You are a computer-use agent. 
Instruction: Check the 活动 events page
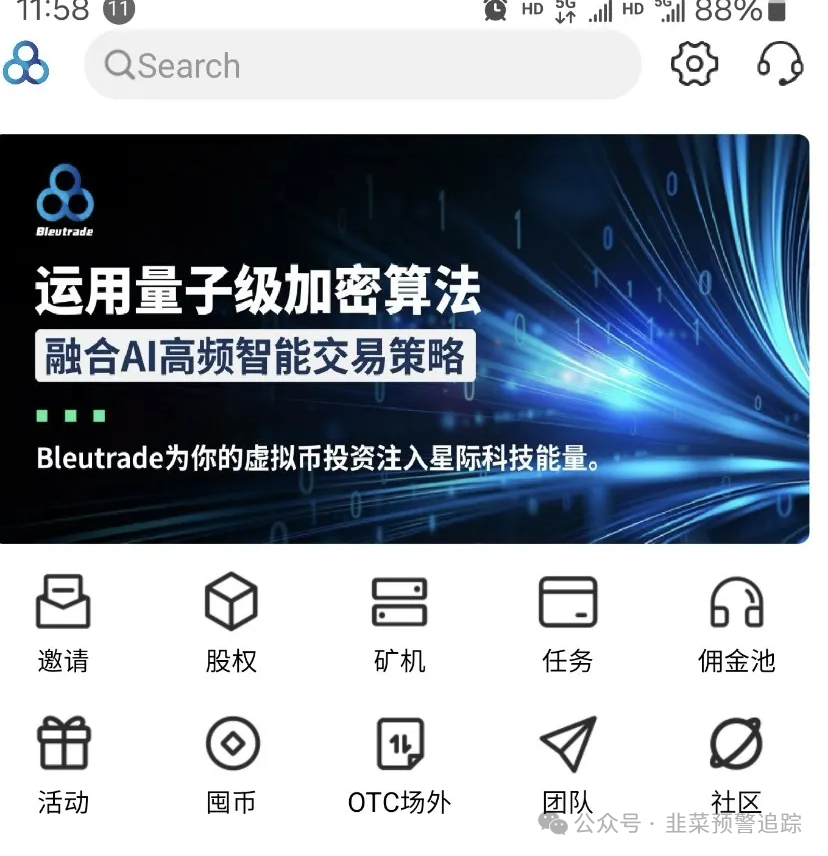coord(63,763)
